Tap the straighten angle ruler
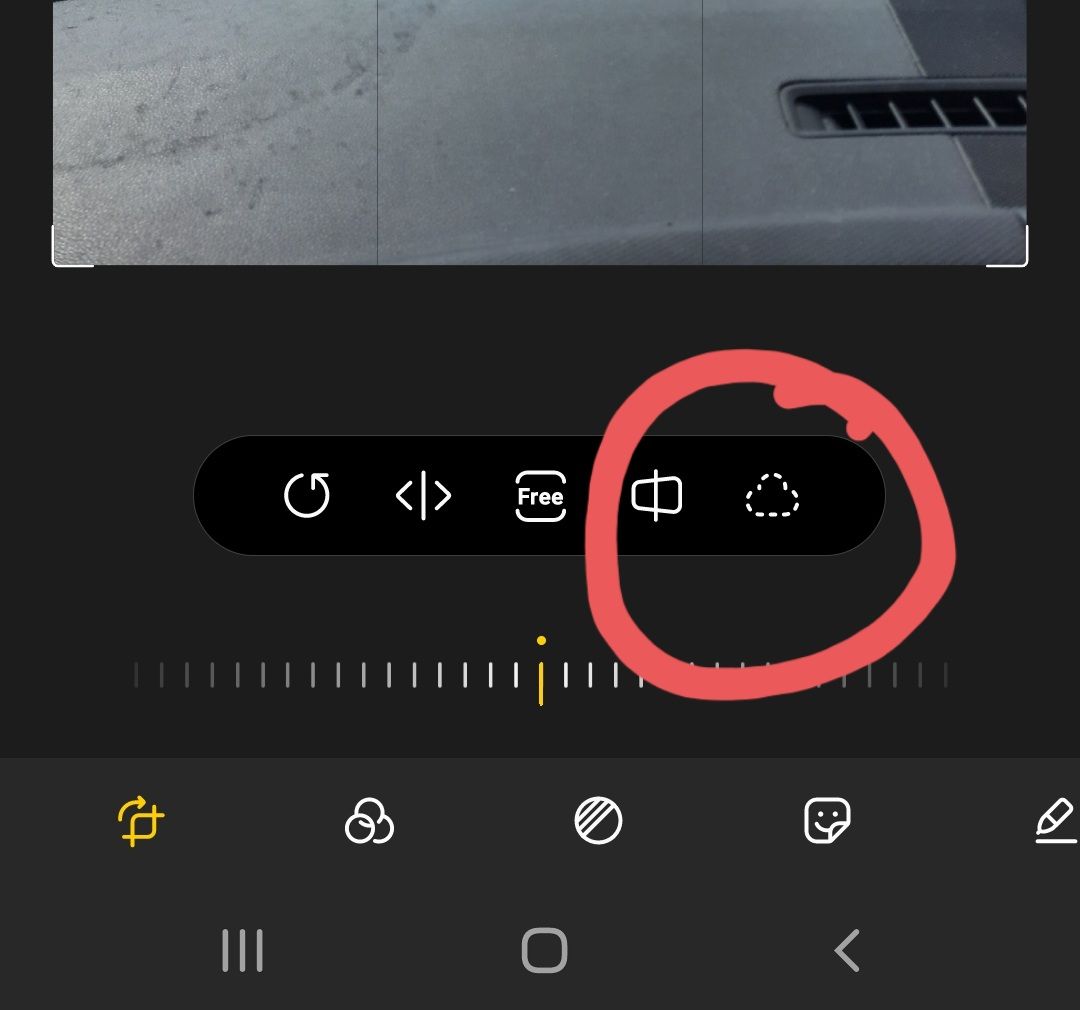Viewport: 1080px width, 1010px height. click(540, 675)
